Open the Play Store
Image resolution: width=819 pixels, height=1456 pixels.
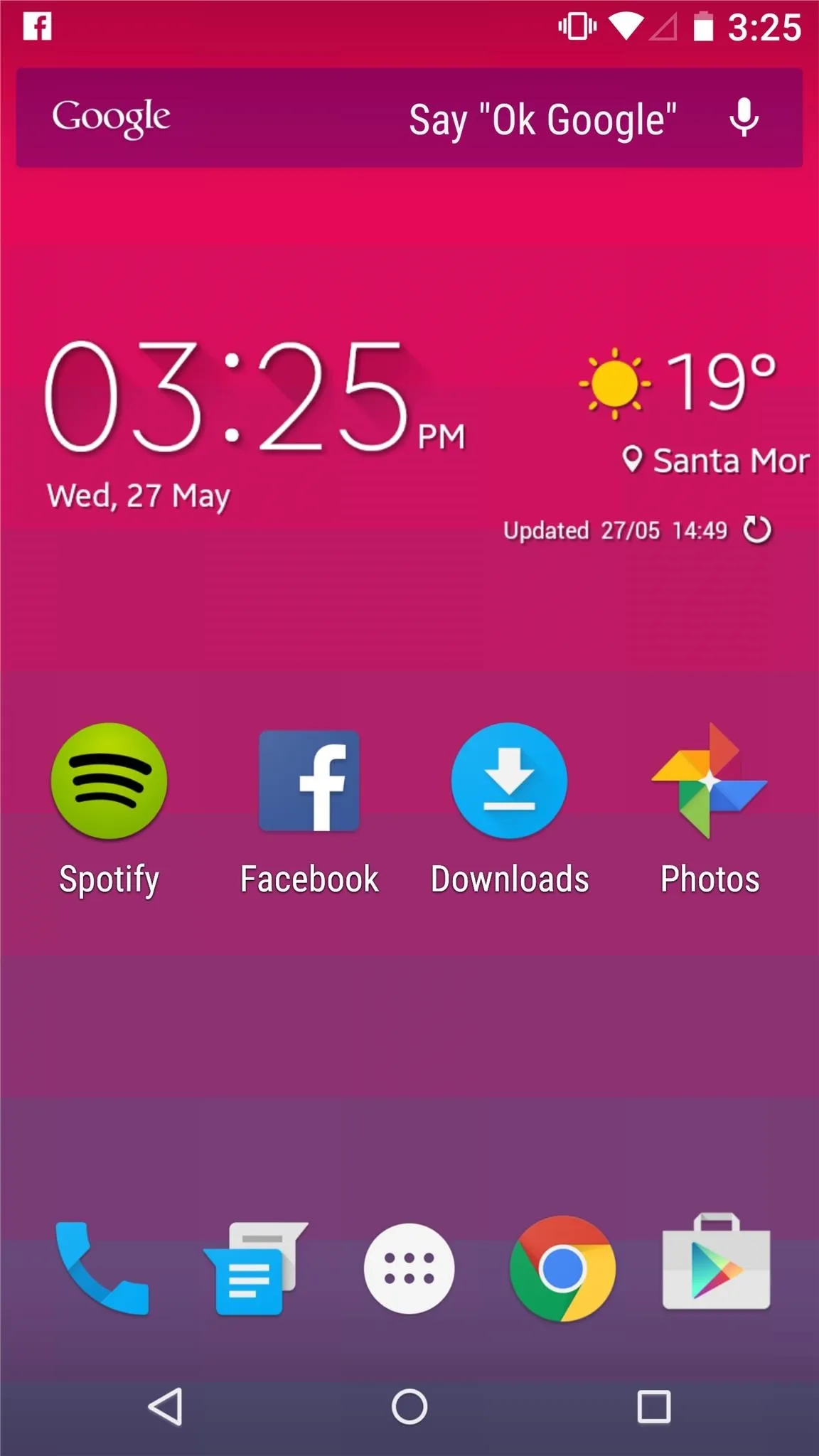click(x=716, y=1262)
